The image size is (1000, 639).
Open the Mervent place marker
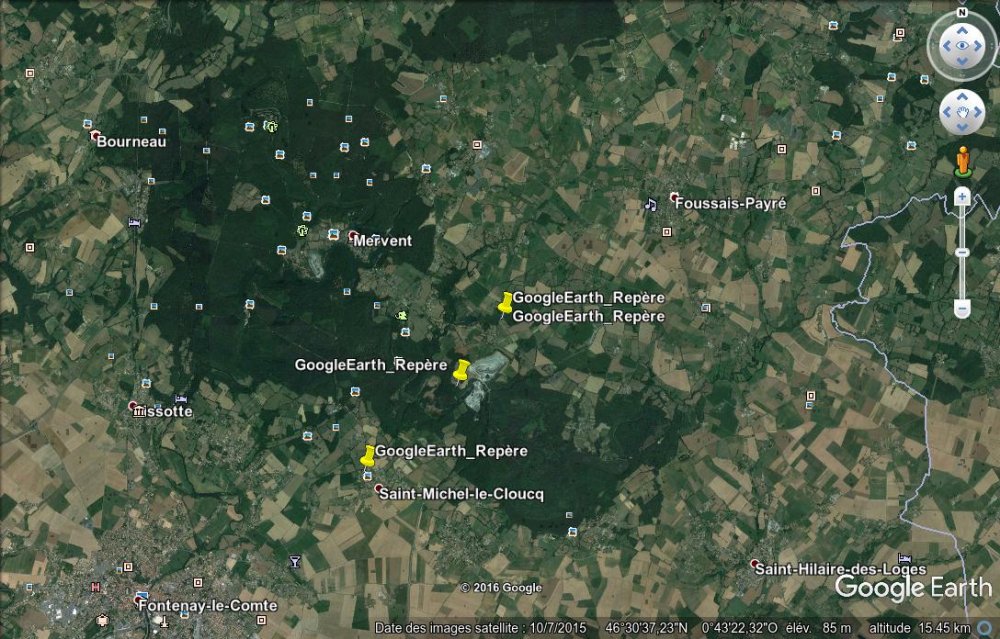[x=354, y=236]
